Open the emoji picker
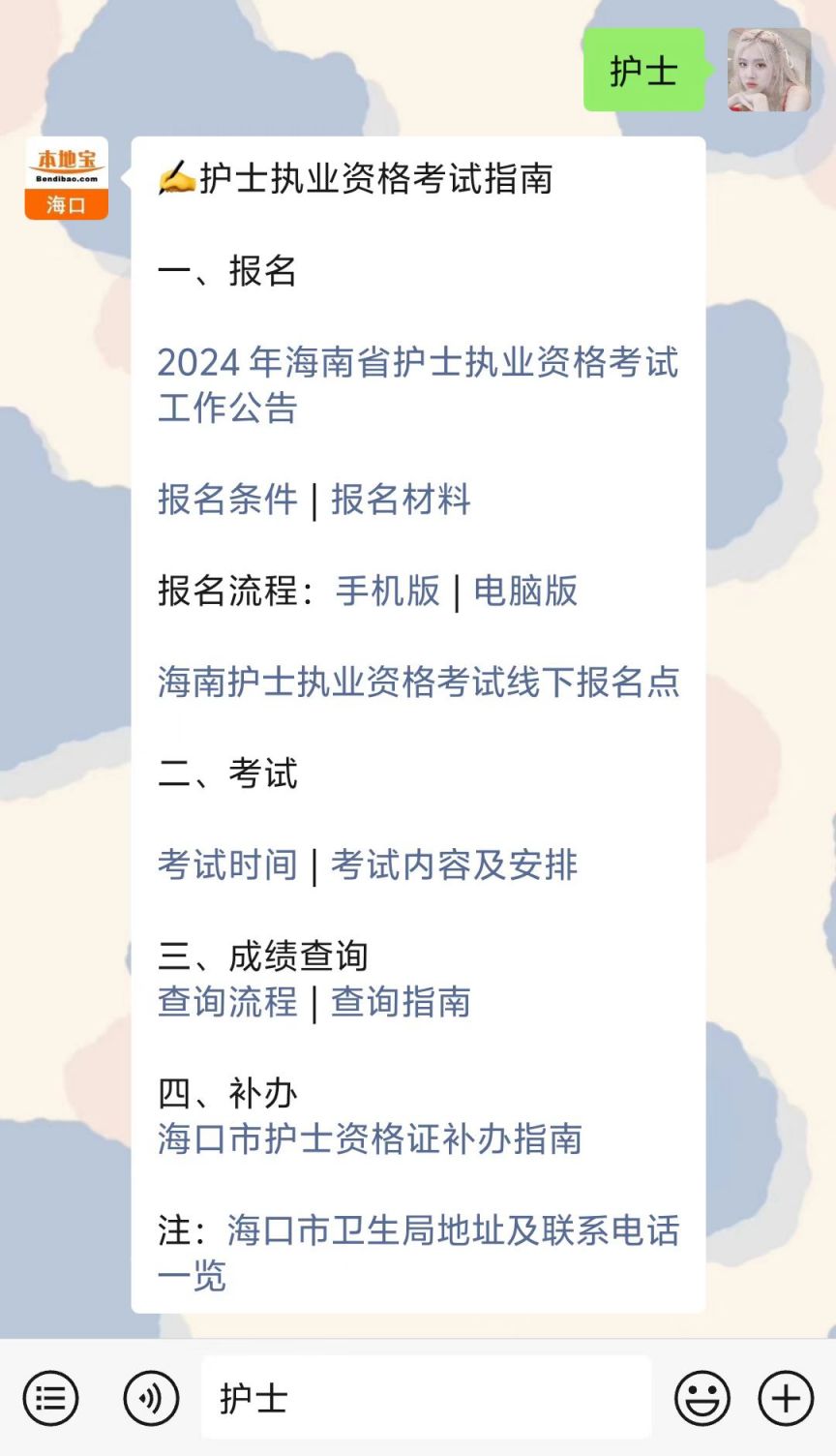This screenshot has height=1456, width=836. click(702, 1398)
